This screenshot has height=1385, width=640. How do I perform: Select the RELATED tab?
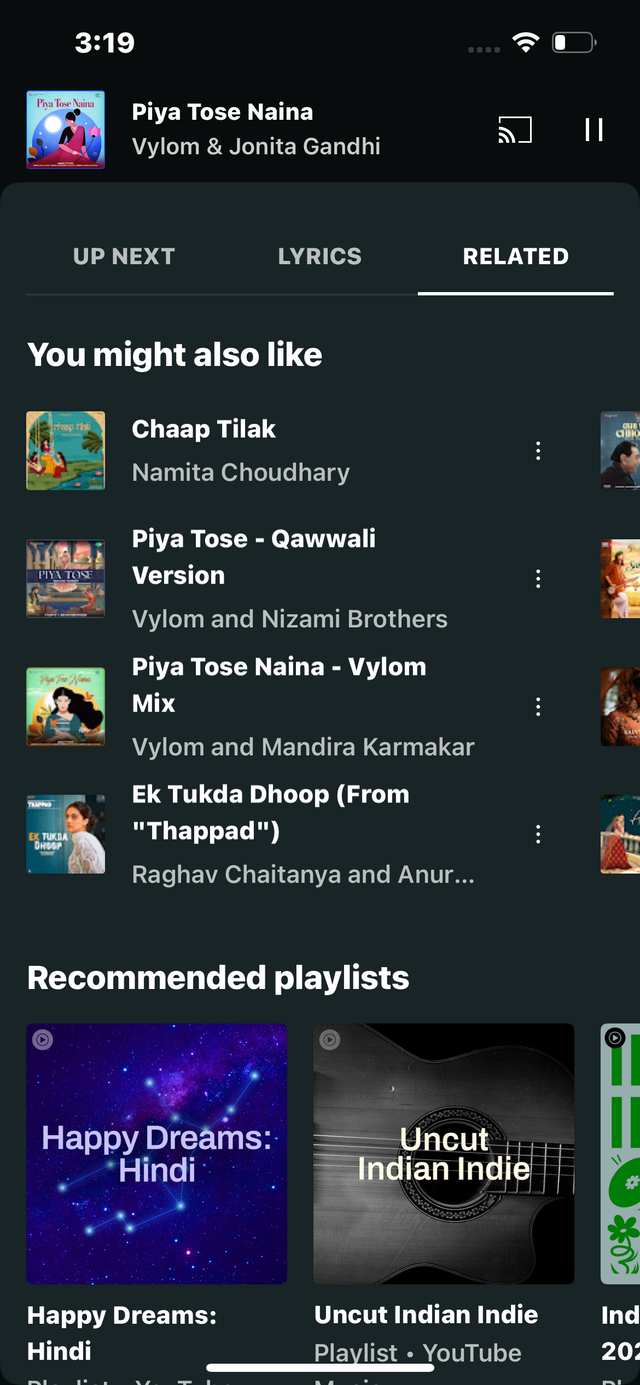(x=515, y=256)
